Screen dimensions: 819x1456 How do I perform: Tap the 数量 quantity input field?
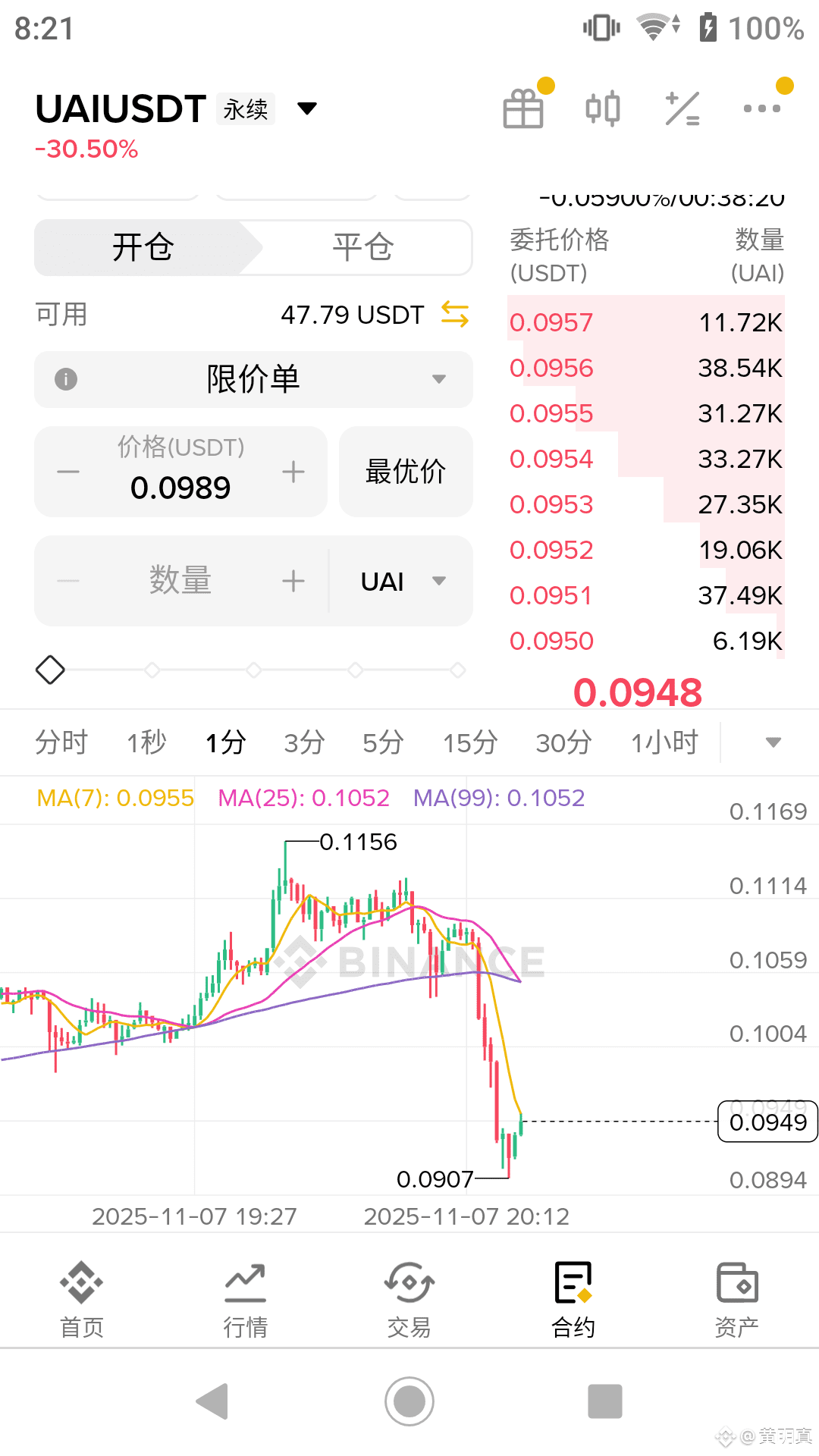180,581
